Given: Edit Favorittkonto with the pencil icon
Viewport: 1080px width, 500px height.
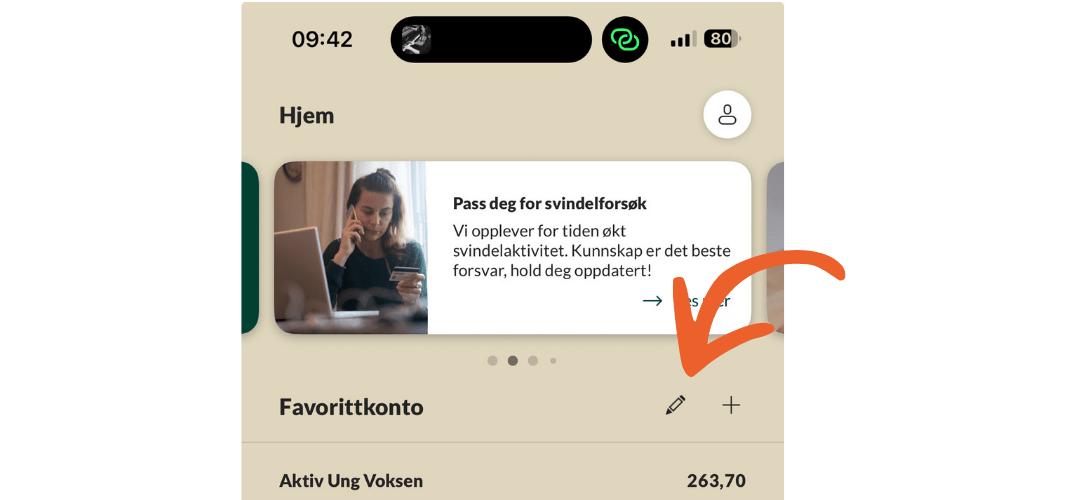Looking at the screenshot, I should (676, 405).
